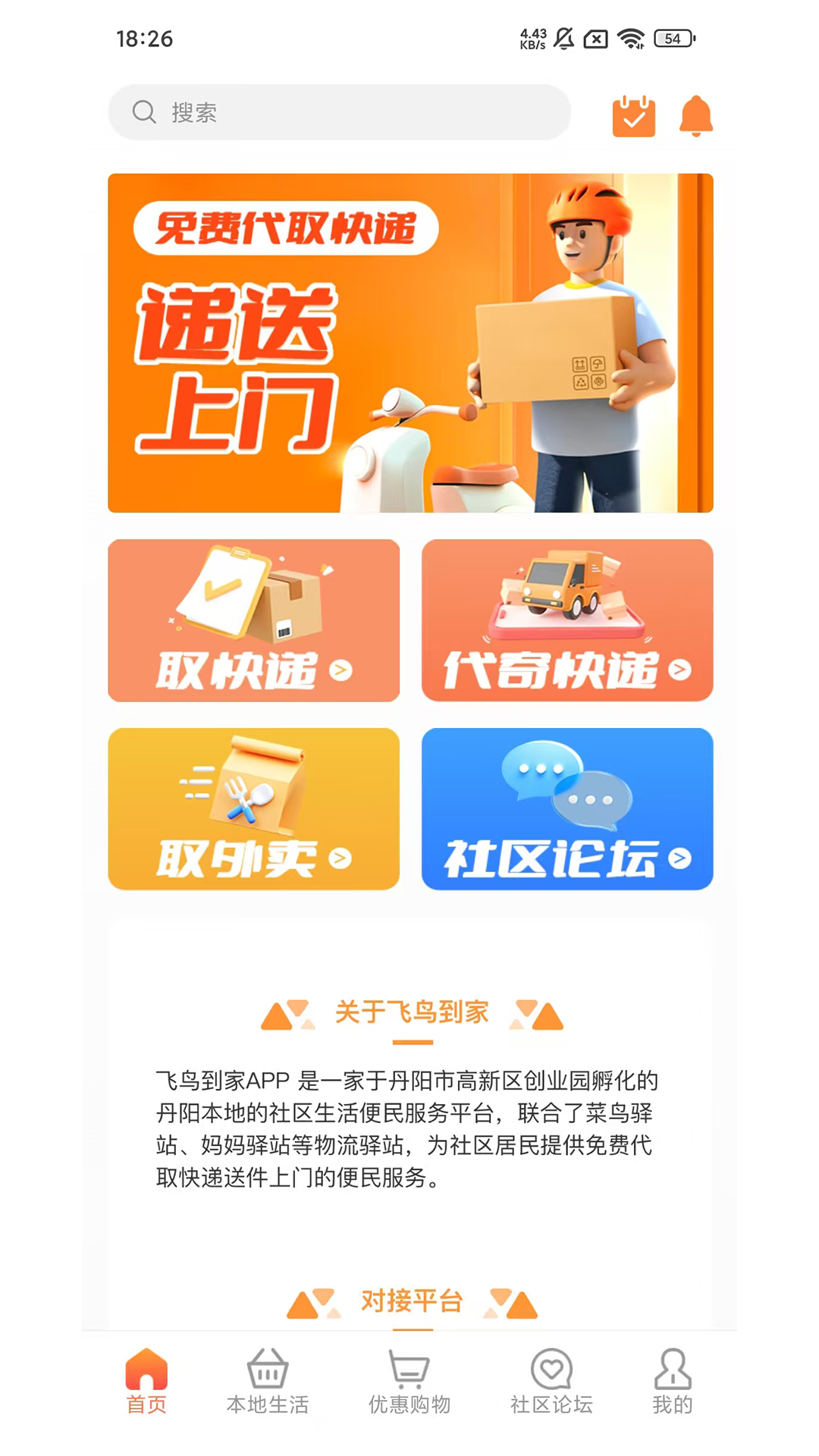Viewport: 819px width, 1456px height.
Task: Enter the blue 社区论坛 card
Action: pos(566,809)
